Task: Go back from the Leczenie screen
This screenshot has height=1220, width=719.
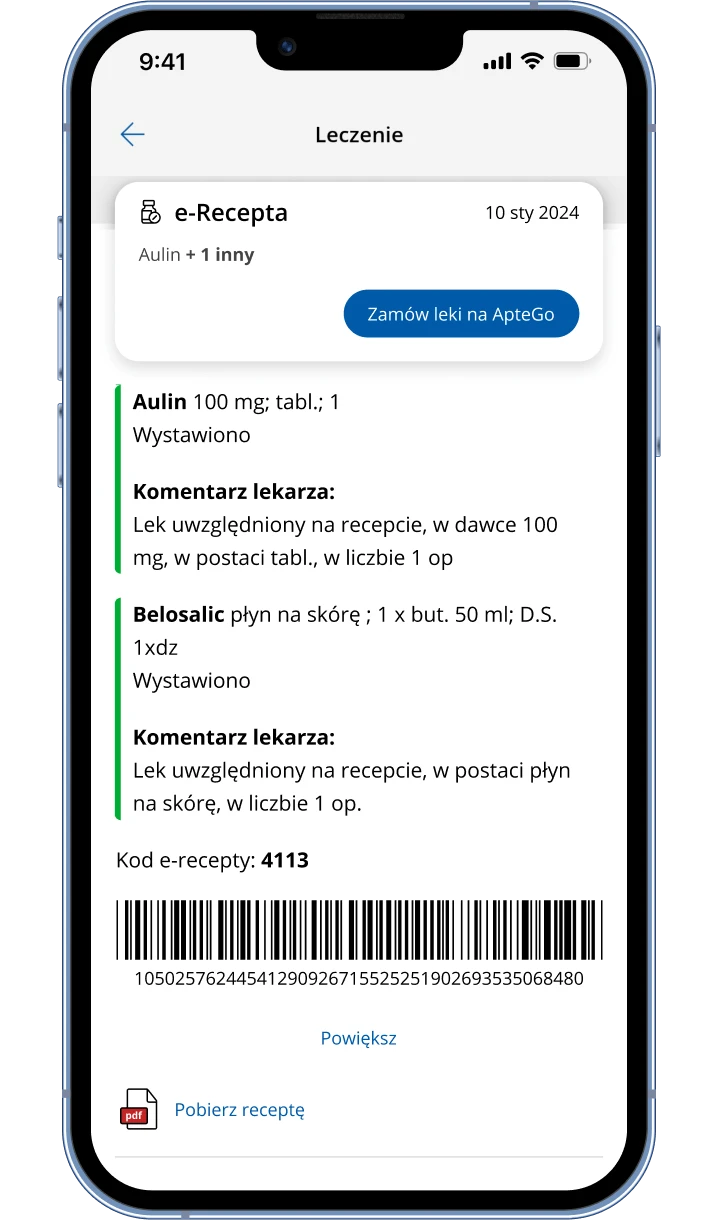Action: point(132,135)
